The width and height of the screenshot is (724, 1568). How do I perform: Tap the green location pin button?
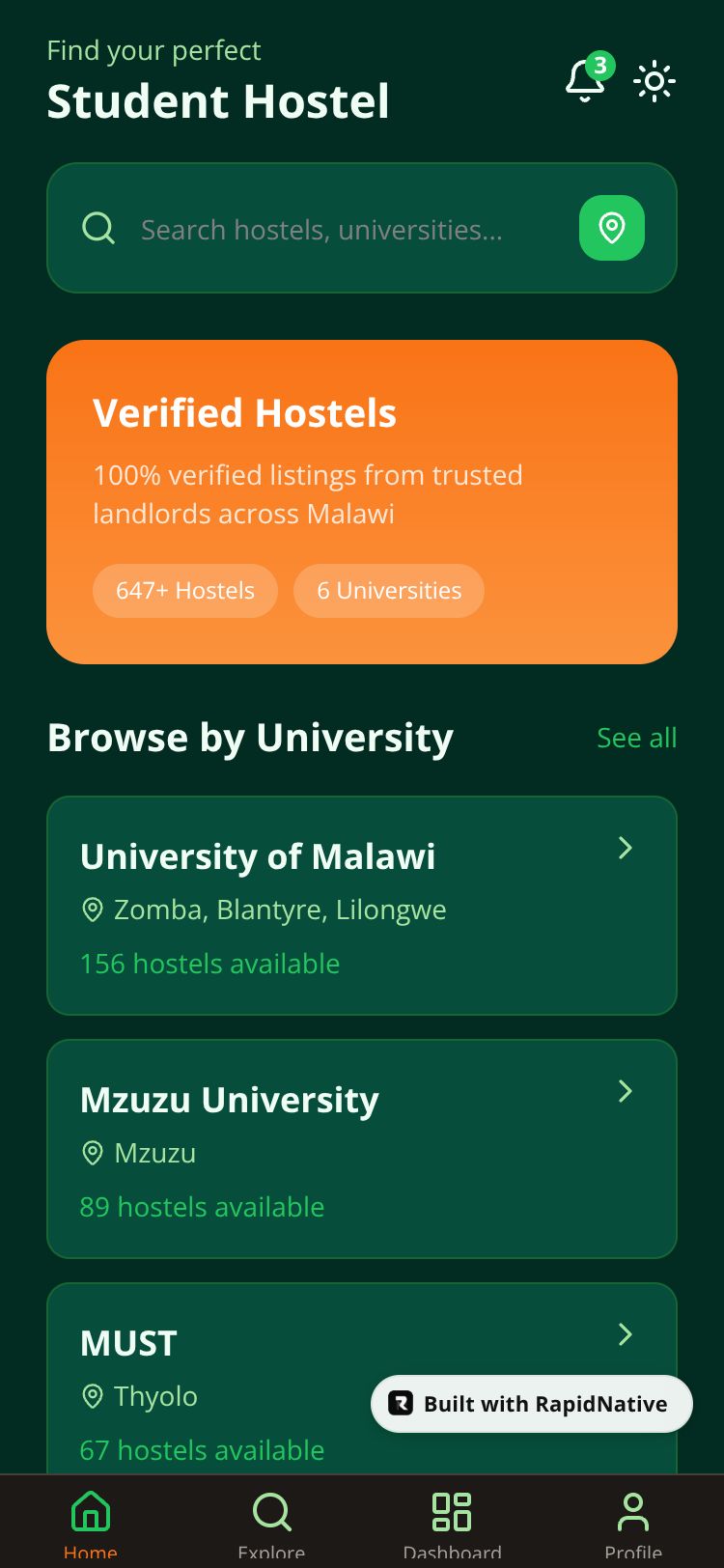611,228
